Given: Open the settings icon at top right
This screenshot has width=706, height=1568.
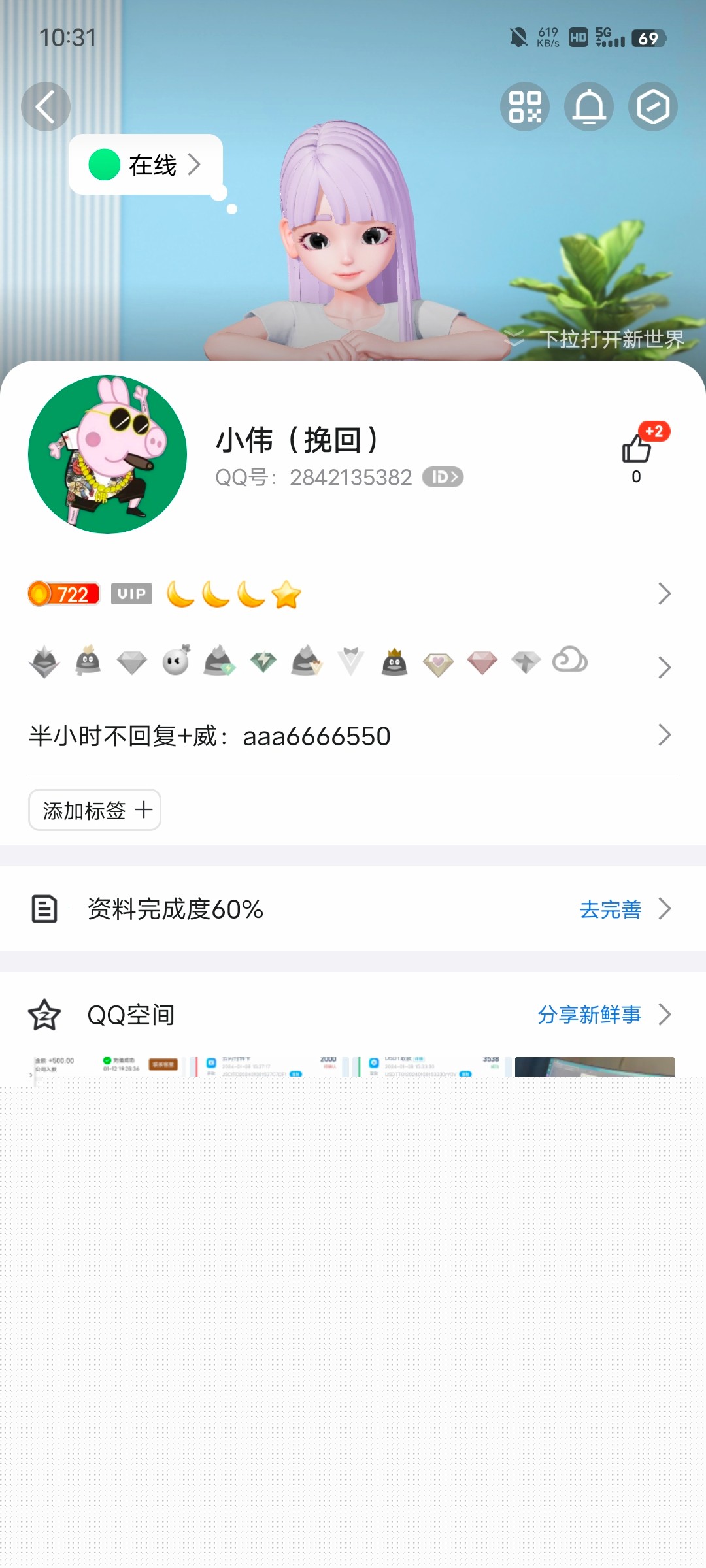Looking at the screenshot, I should point(653,106).
